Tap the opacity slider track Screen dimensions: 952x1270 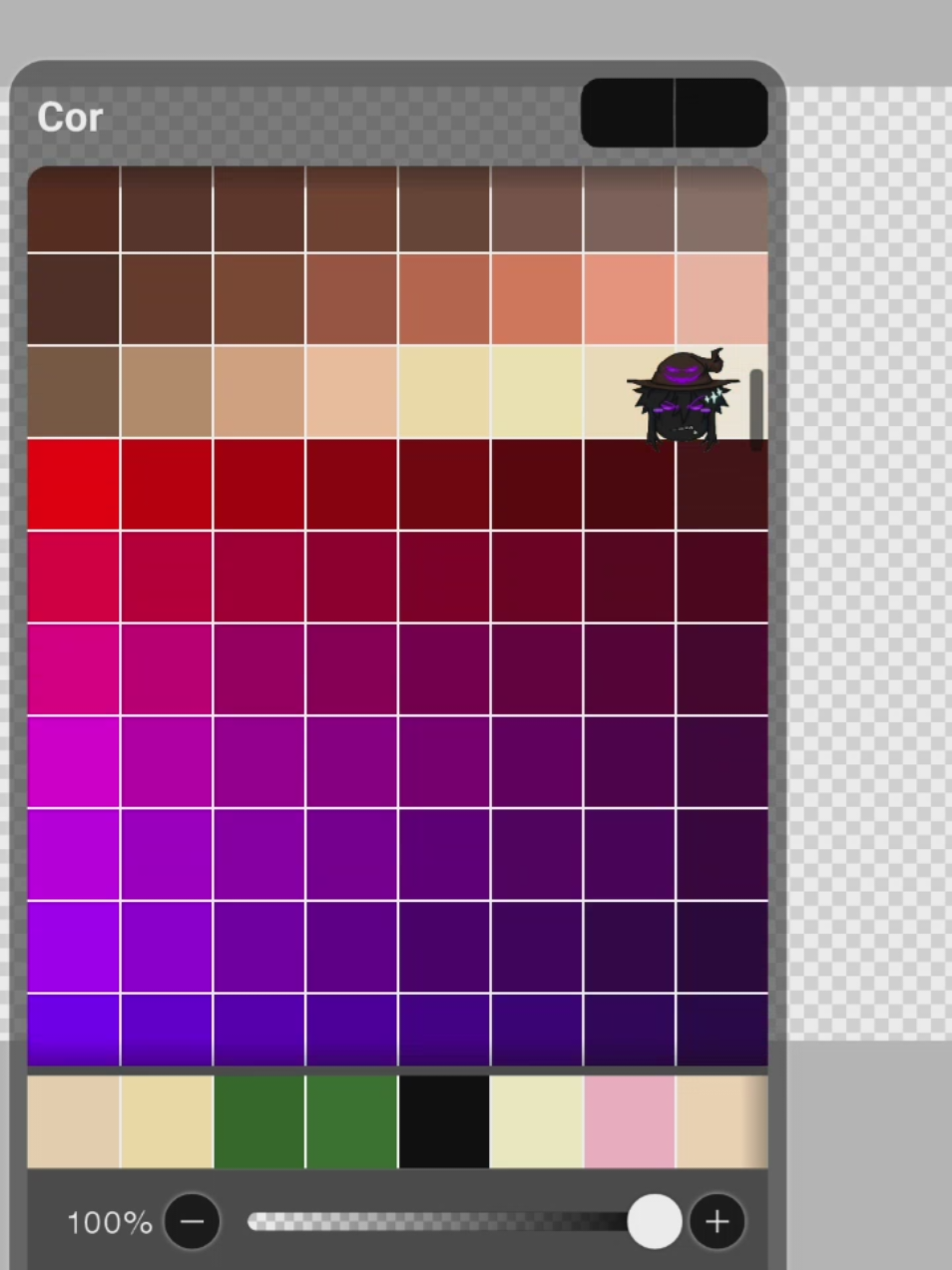click(439, 1221)
